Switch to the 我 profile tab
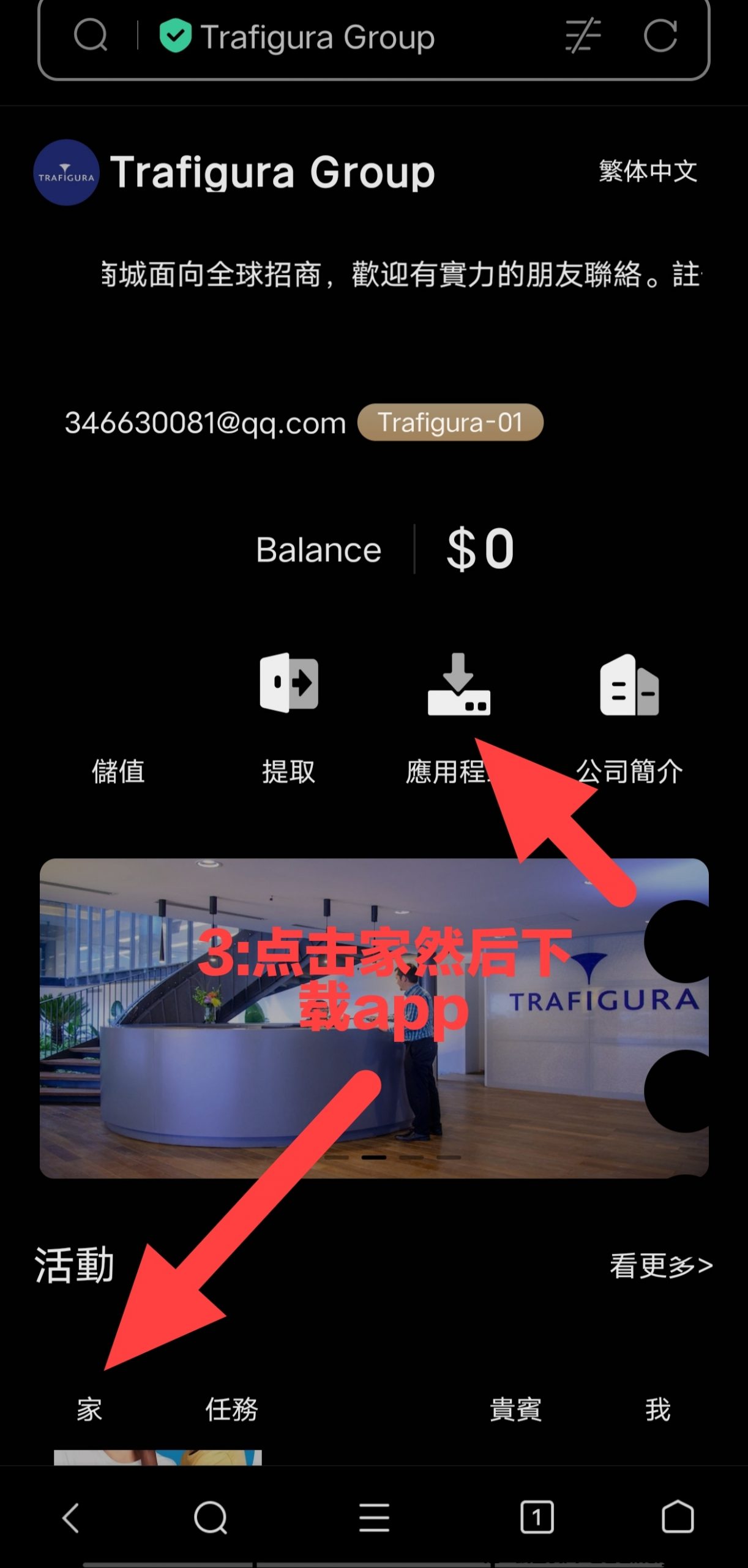This screenshot has width=748, height=1568. coord(658,1409)
